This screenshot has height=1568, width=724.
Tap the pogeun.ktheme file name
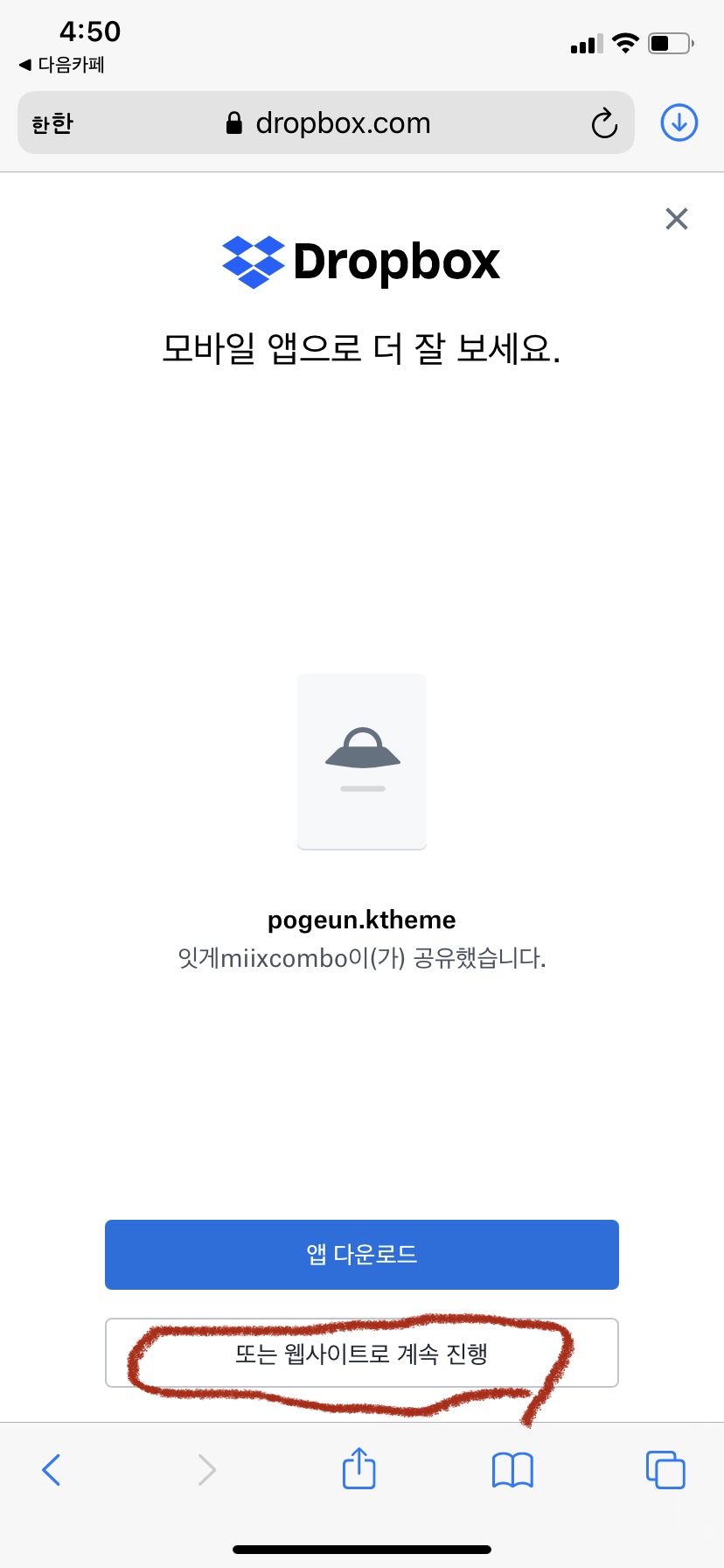(361, 920)
